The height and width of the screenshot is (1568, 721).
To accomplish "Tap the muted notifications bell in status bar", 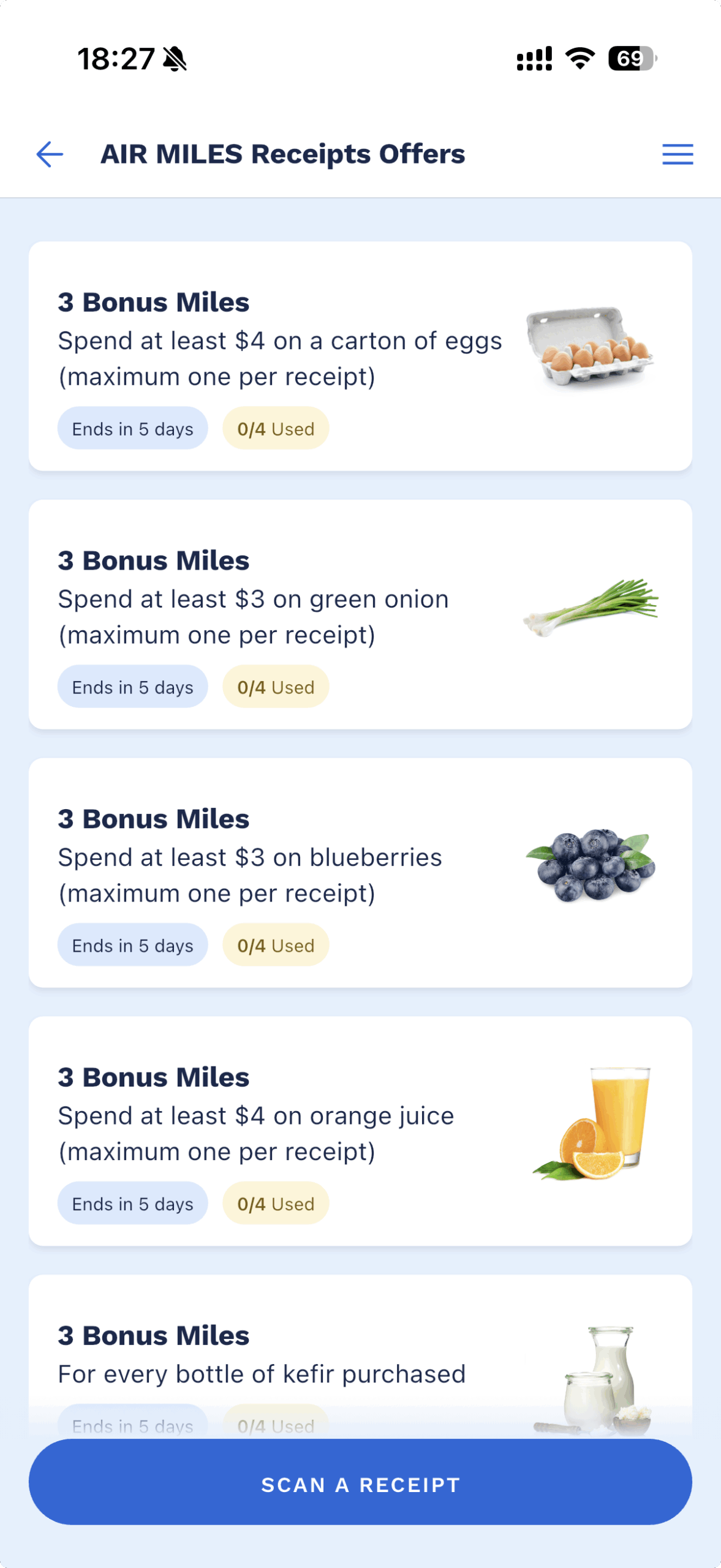I will point(173,59).
